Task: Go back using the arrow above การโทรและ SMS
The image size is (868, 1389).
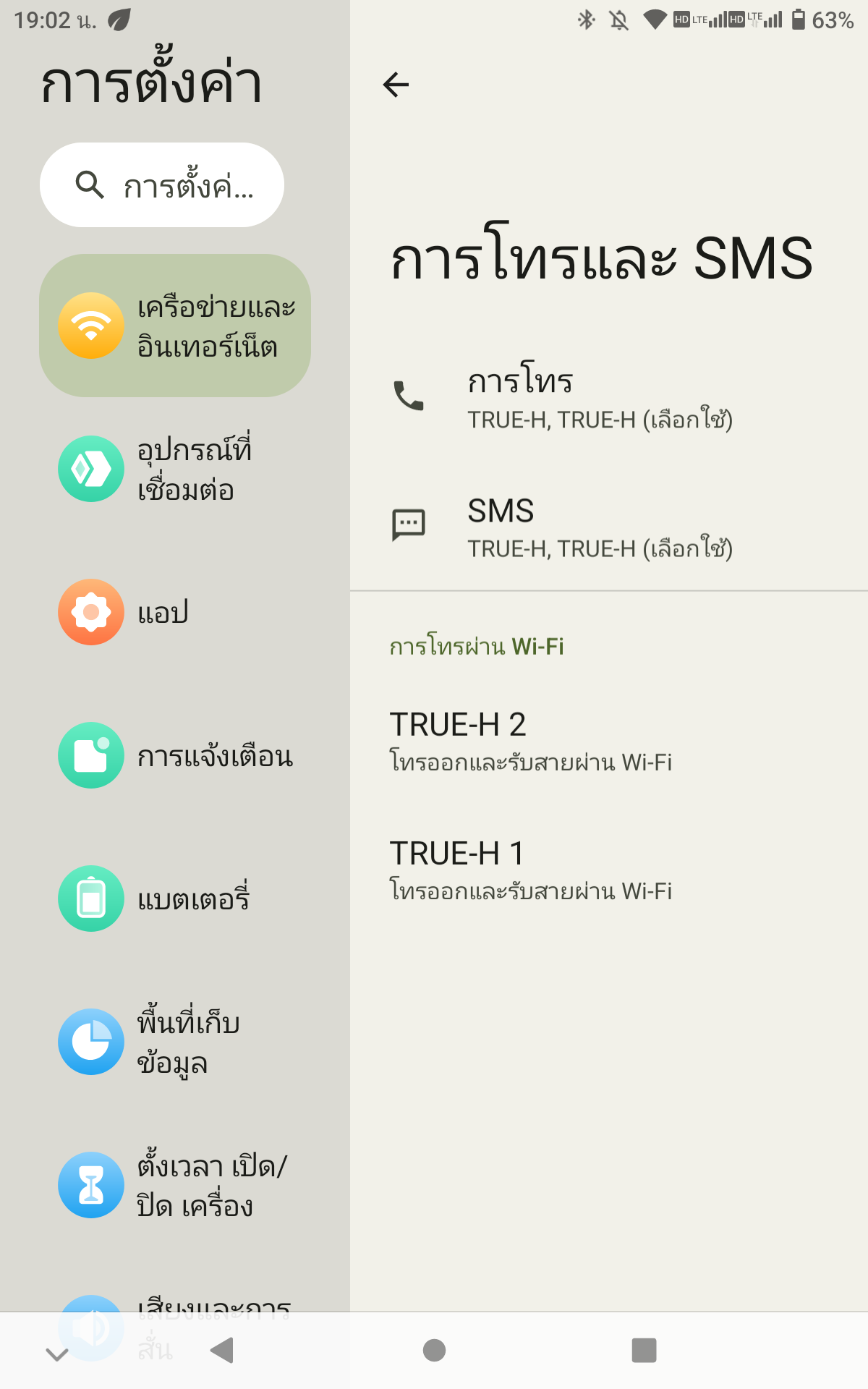Action: tap(396, 85)
